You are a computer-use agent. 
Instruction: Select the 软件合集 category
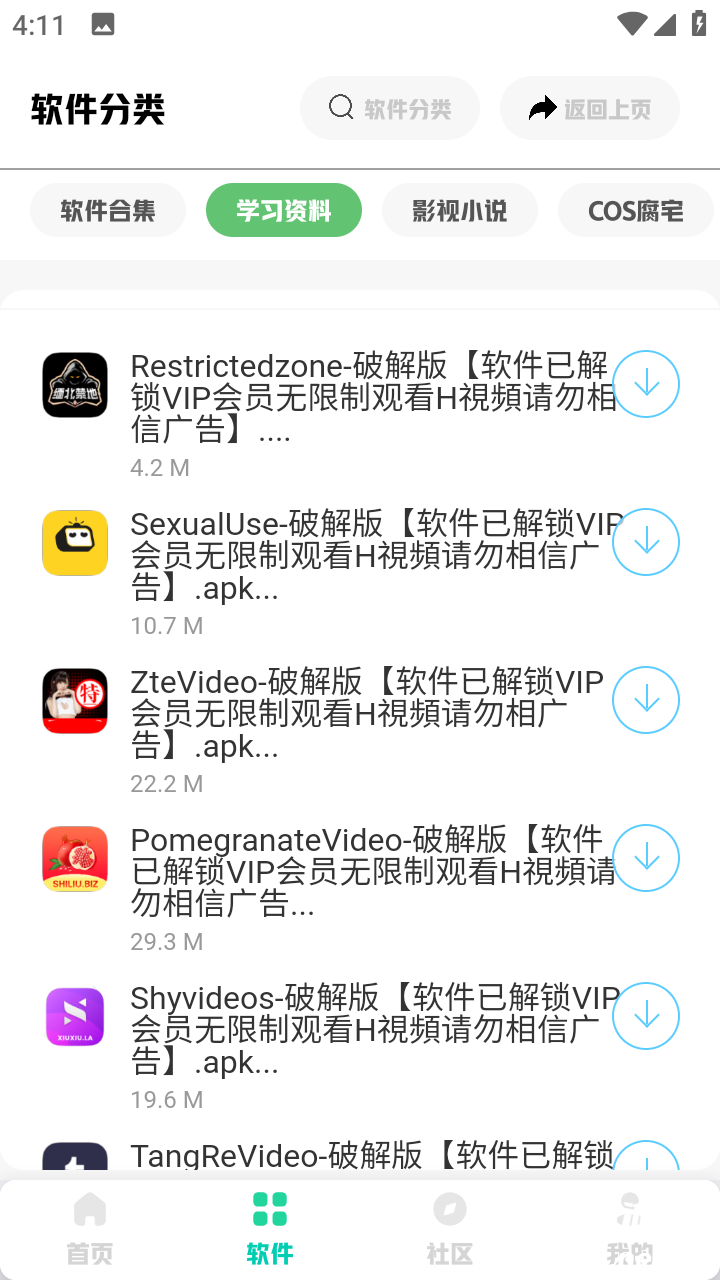(108, 210)
